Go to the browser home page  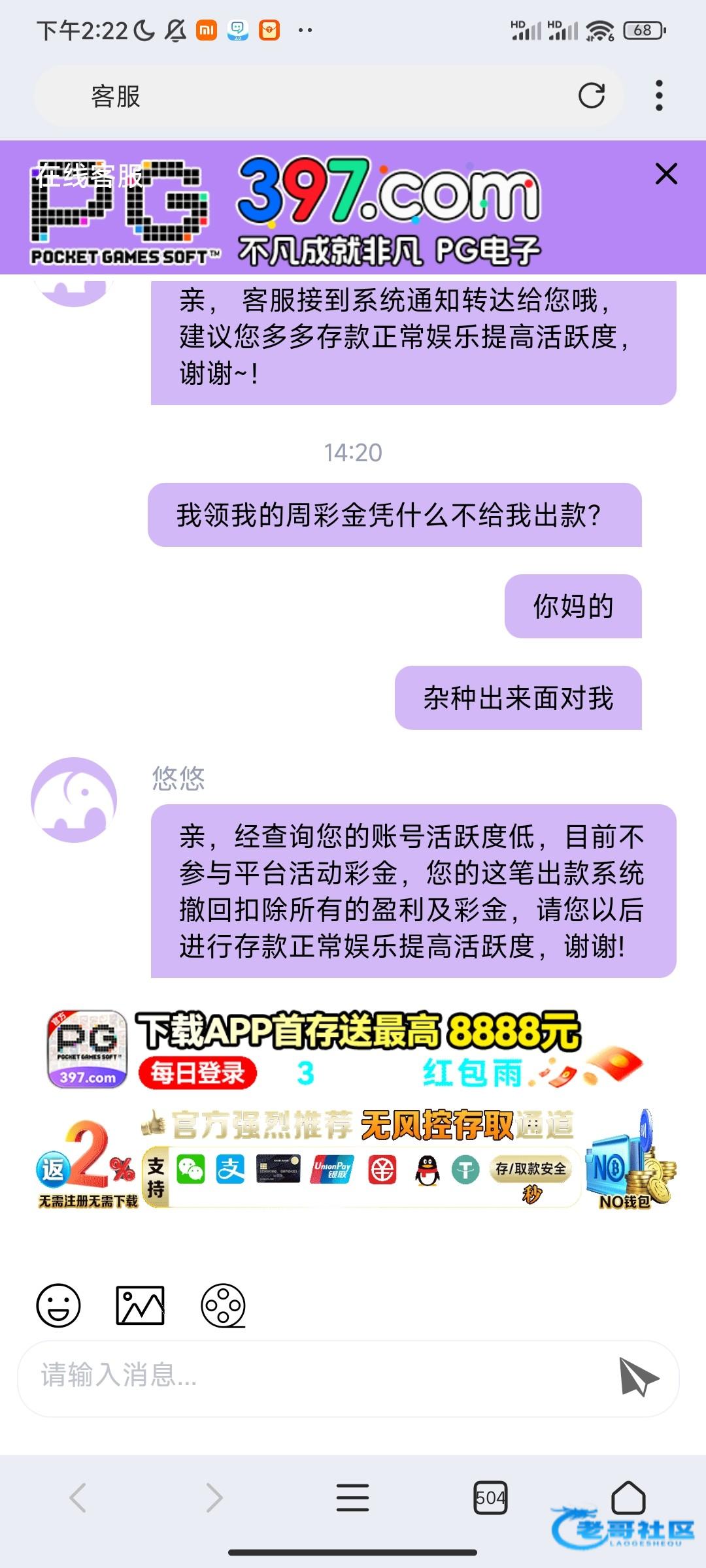pyautogui.click(x=628, y=1497)
